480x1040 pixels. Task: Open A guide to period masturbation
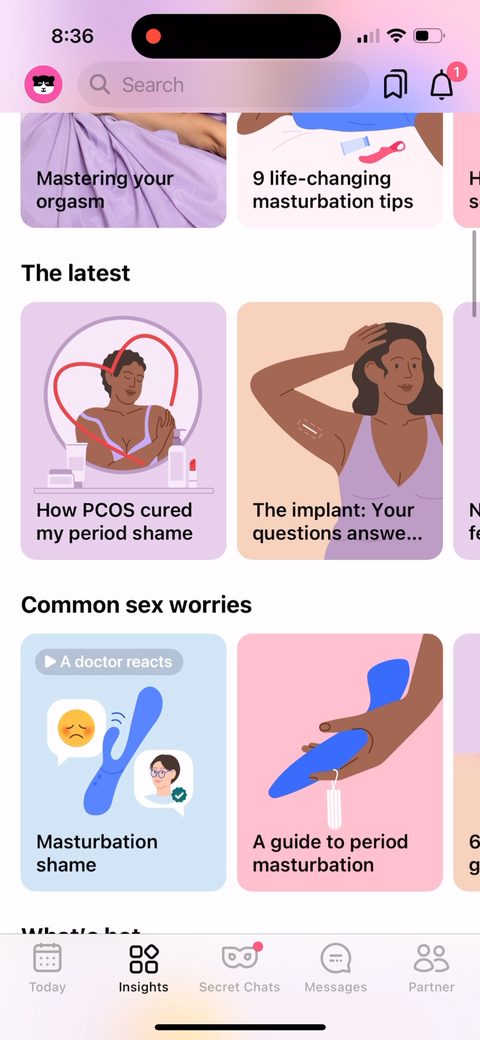(x=339, y=763)
